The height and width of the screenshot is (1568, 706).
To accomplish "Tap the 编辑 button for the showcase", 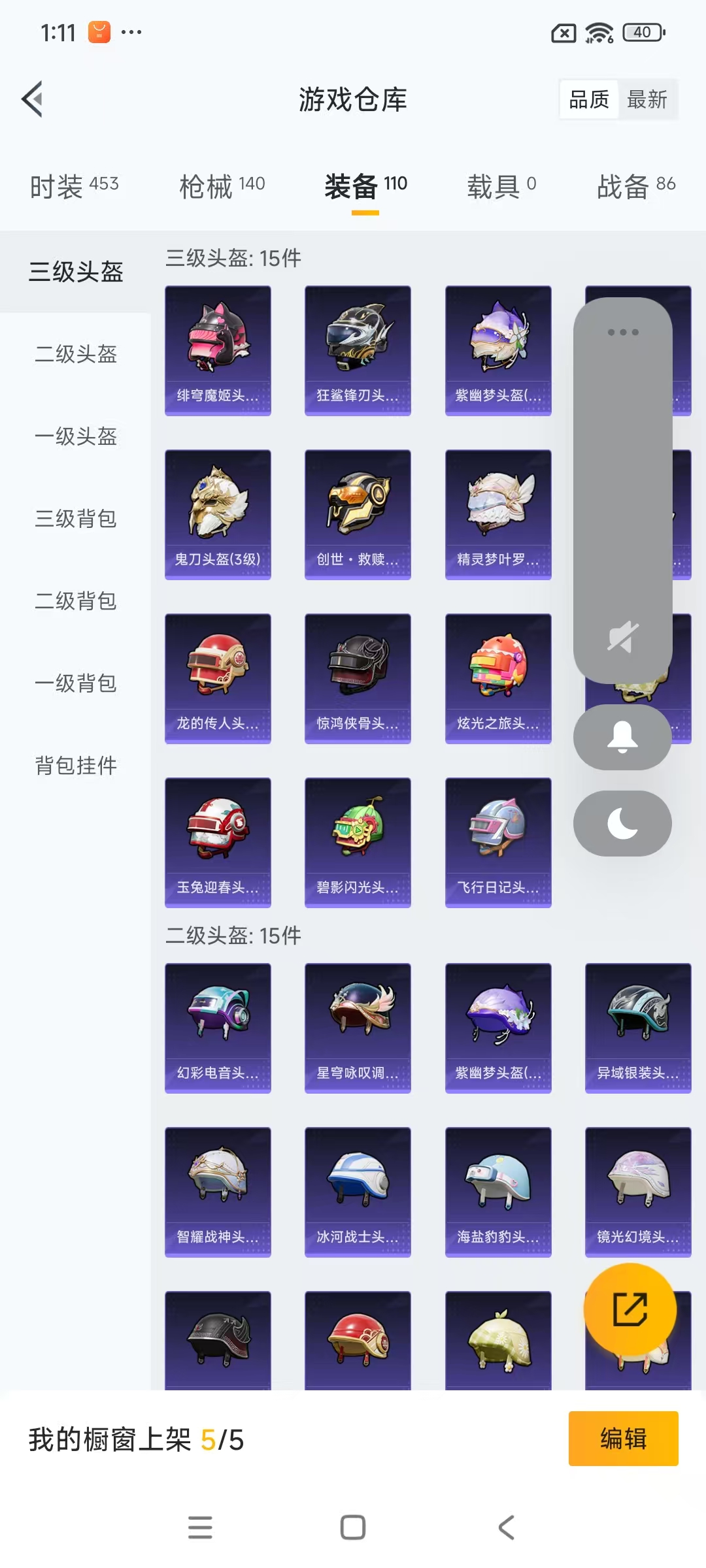I will [623, 1439].
